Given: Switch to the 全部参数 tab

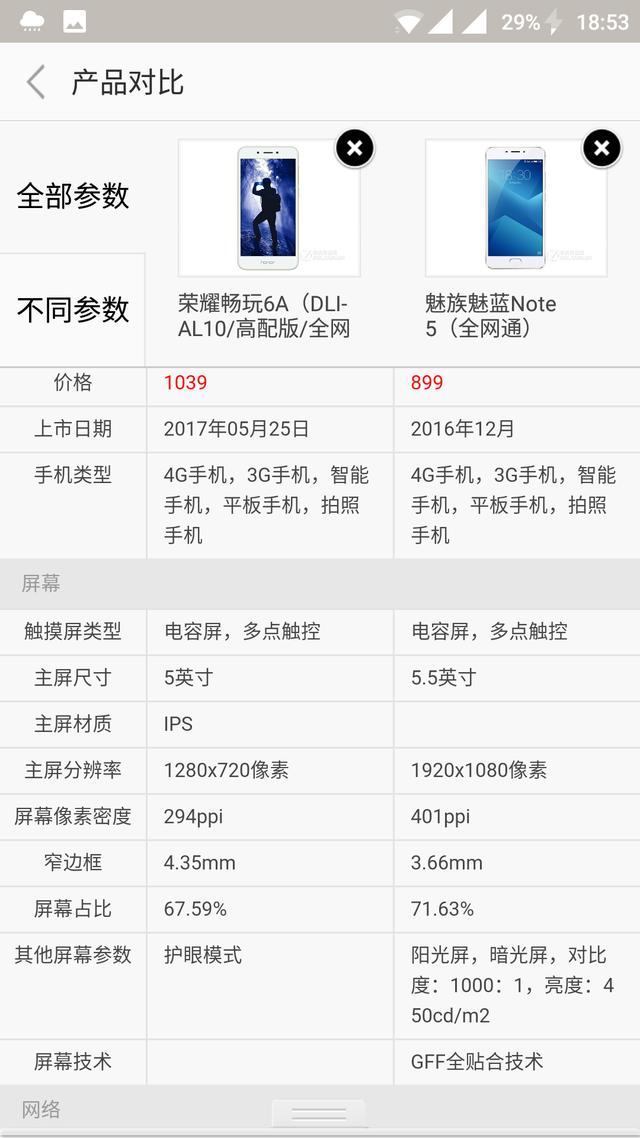Looking at the screenshot, I should point(73,195).
